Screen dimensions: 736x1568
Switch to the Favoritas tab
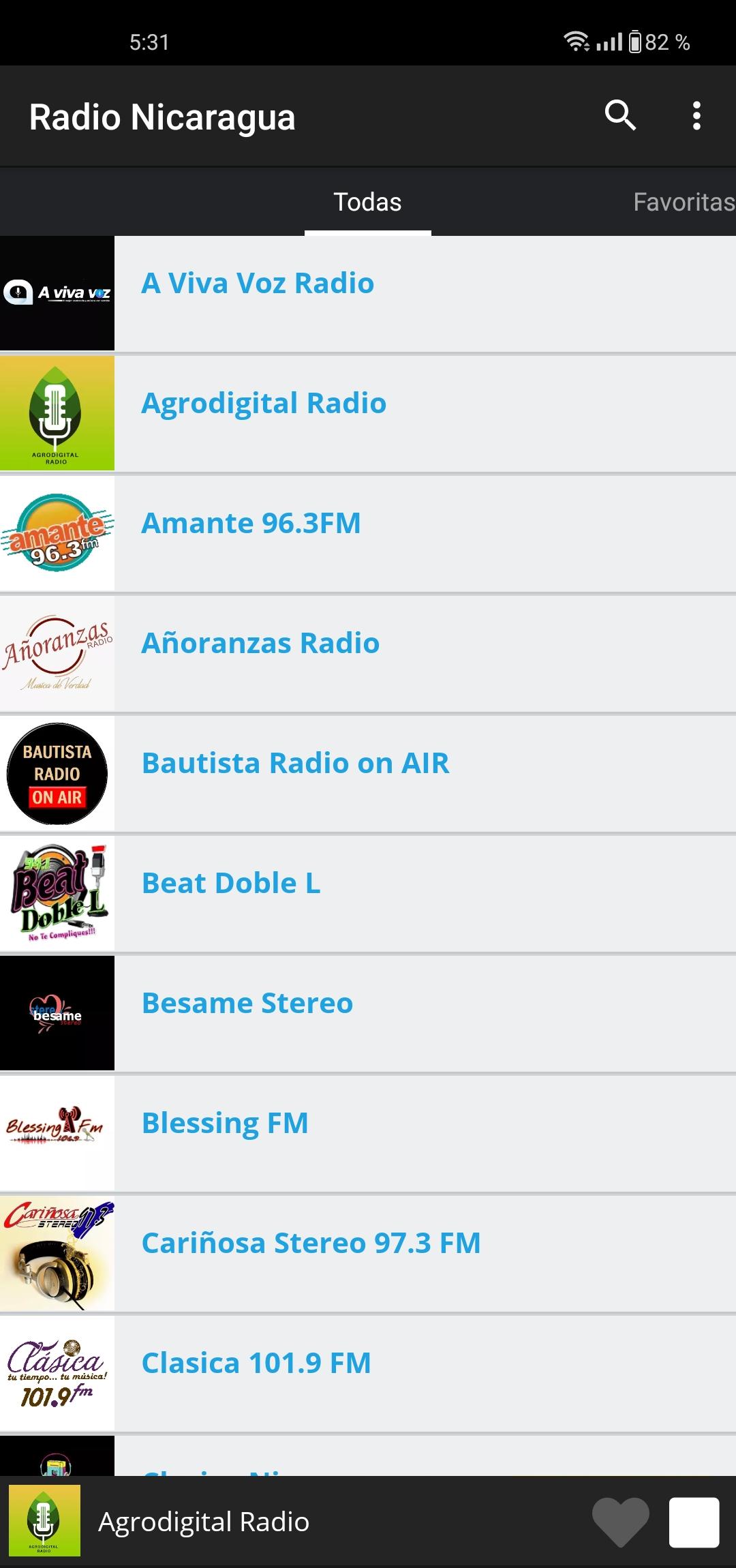coord(684,202)
